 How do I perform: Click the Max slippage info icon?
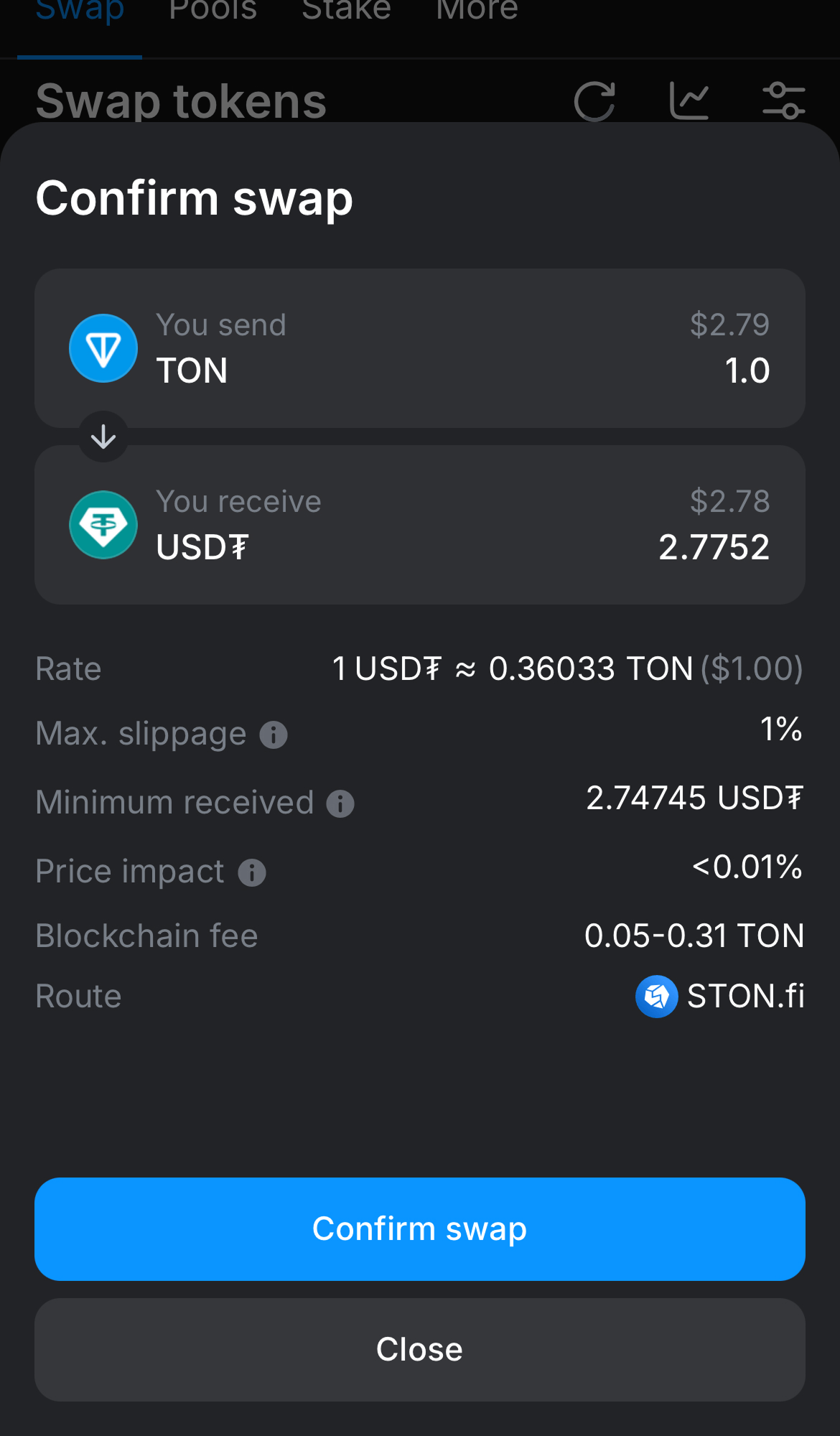click(273, 734)
